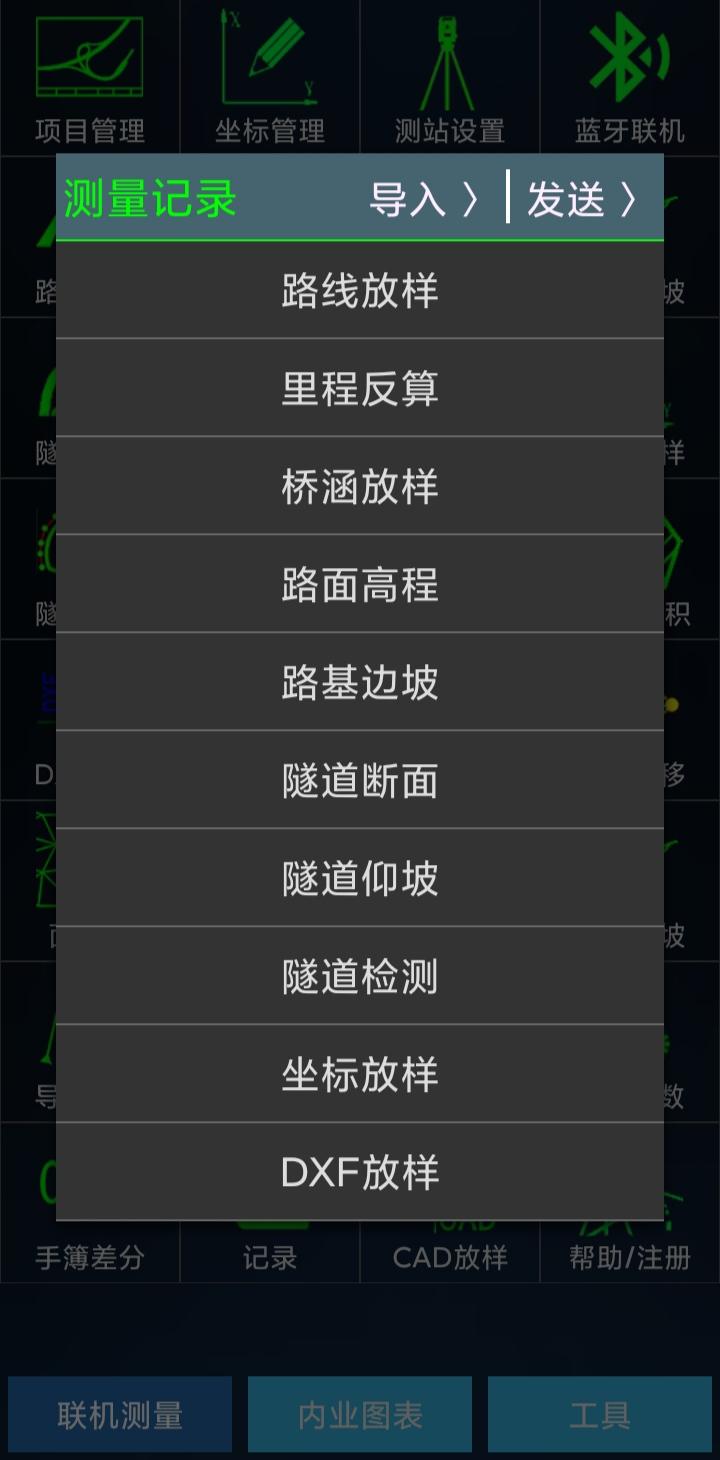The height and width of the screenshot is (1460, 720).
Task: Choose 隧道检测 entry
Action: [360, 976]
